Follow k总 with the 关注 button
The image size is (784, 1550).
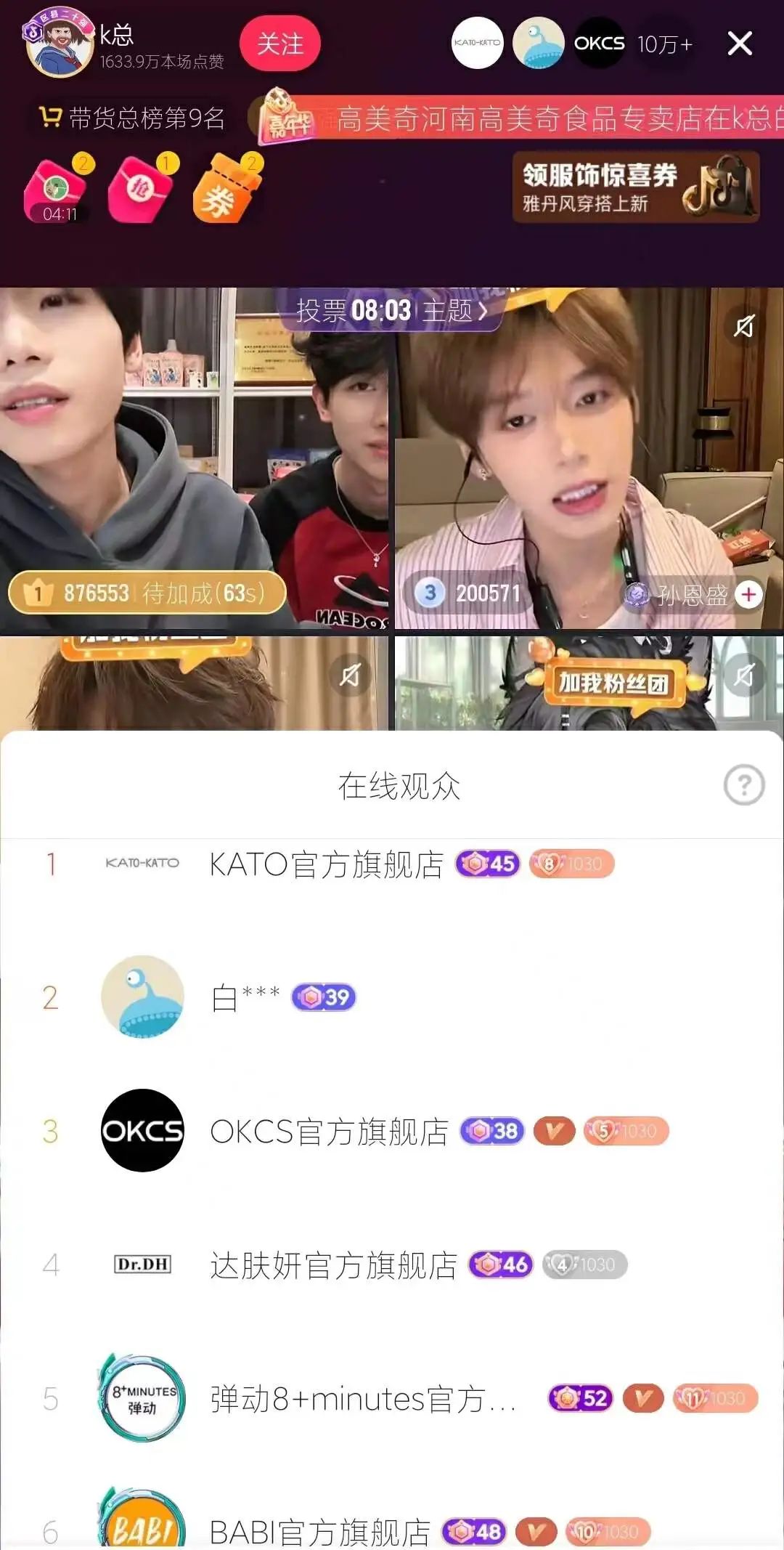[x=279, y=44]
